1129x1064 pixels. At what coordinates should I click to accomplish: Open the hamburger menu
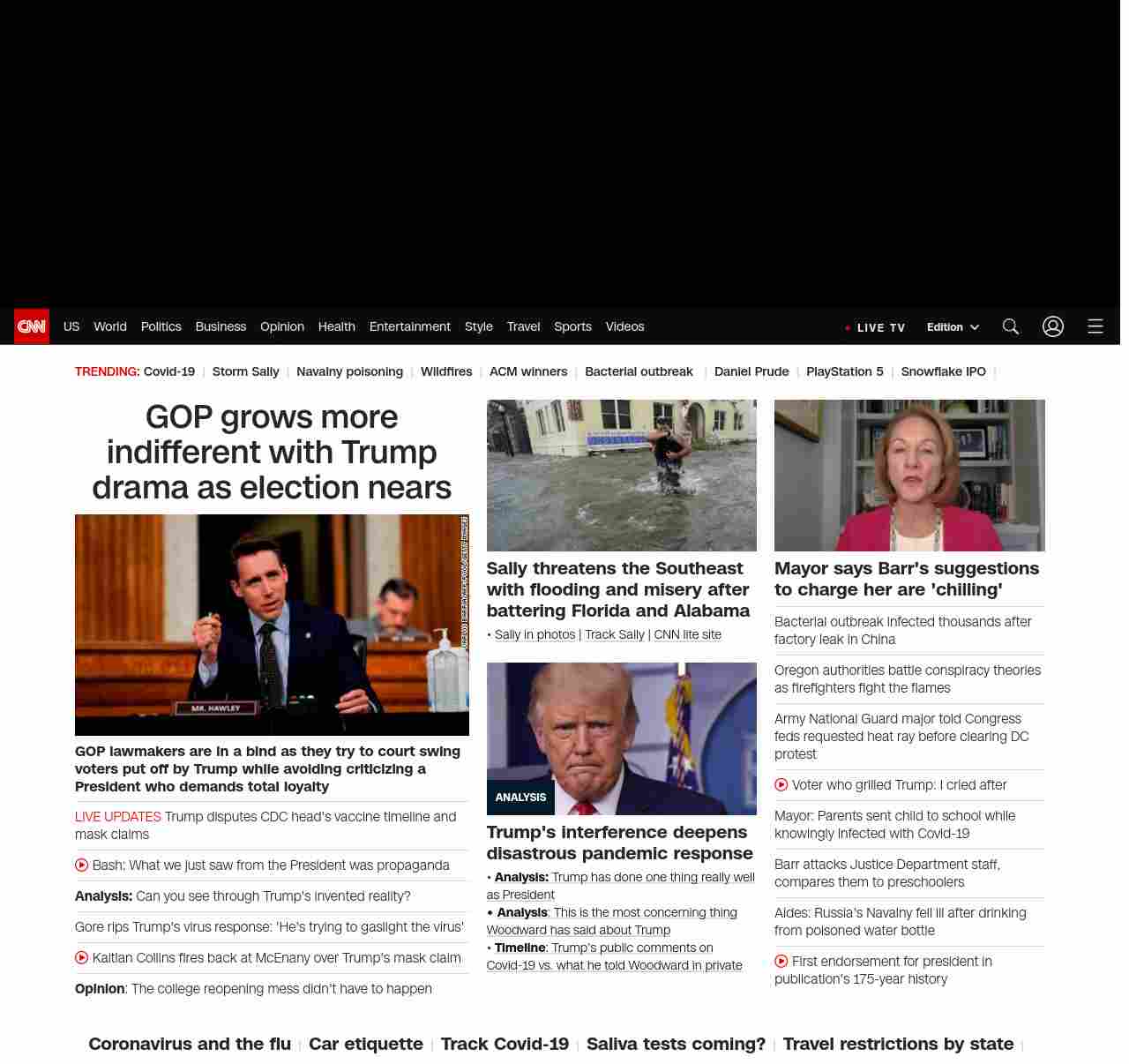coord(1095,327)
